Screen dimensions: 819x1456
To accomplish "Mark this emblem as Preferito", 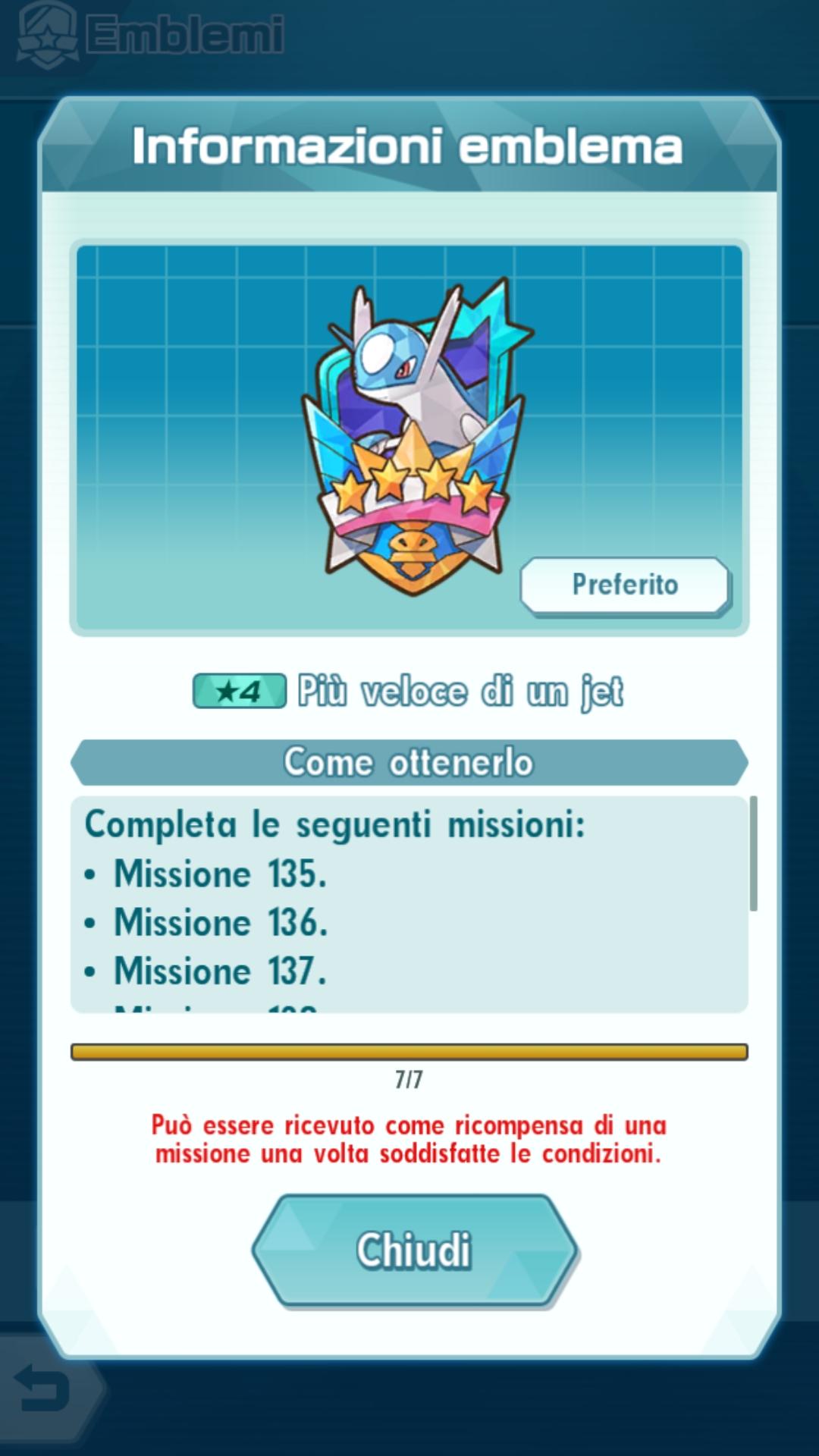I will tap(624, 585).
